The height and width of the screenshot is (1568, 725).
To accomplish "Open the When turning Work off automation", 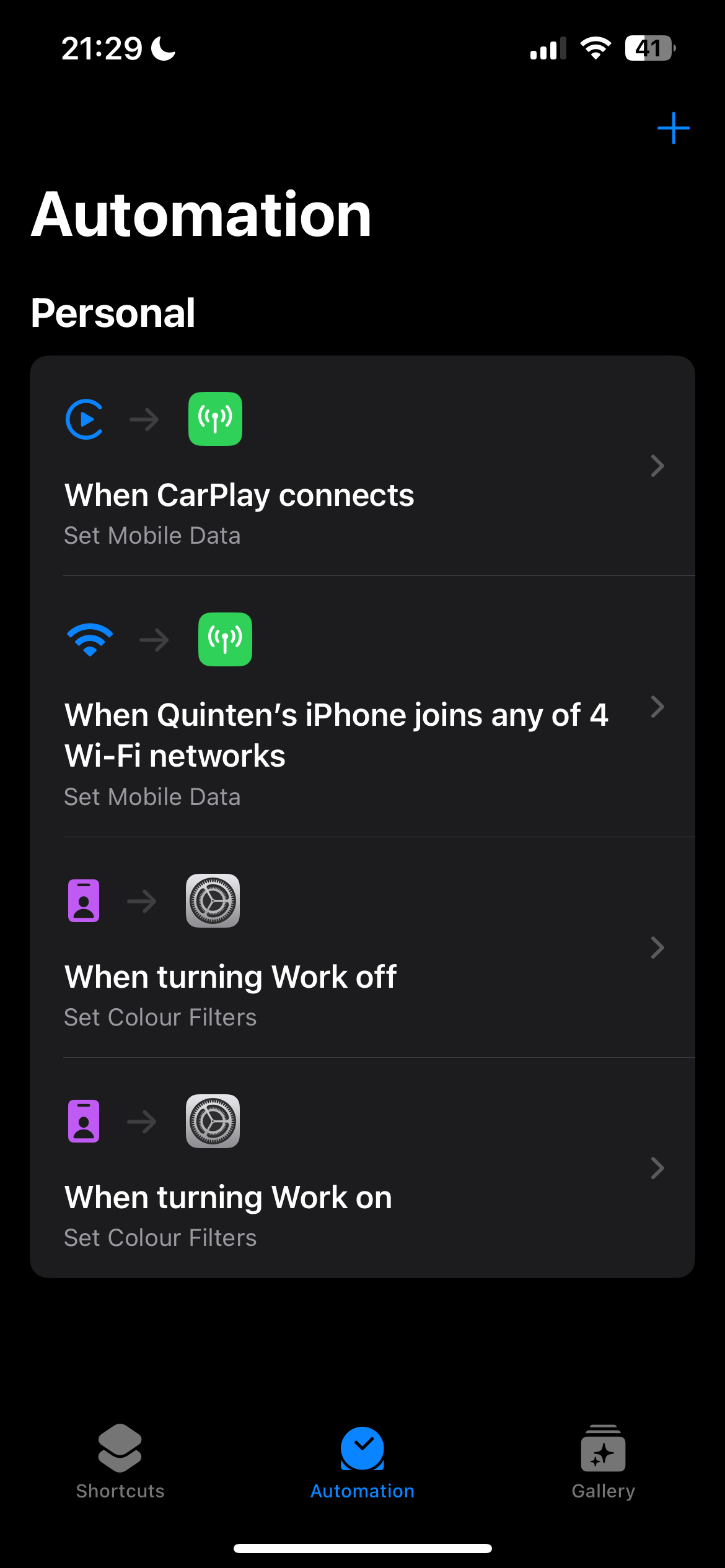I will pos(362,948).
